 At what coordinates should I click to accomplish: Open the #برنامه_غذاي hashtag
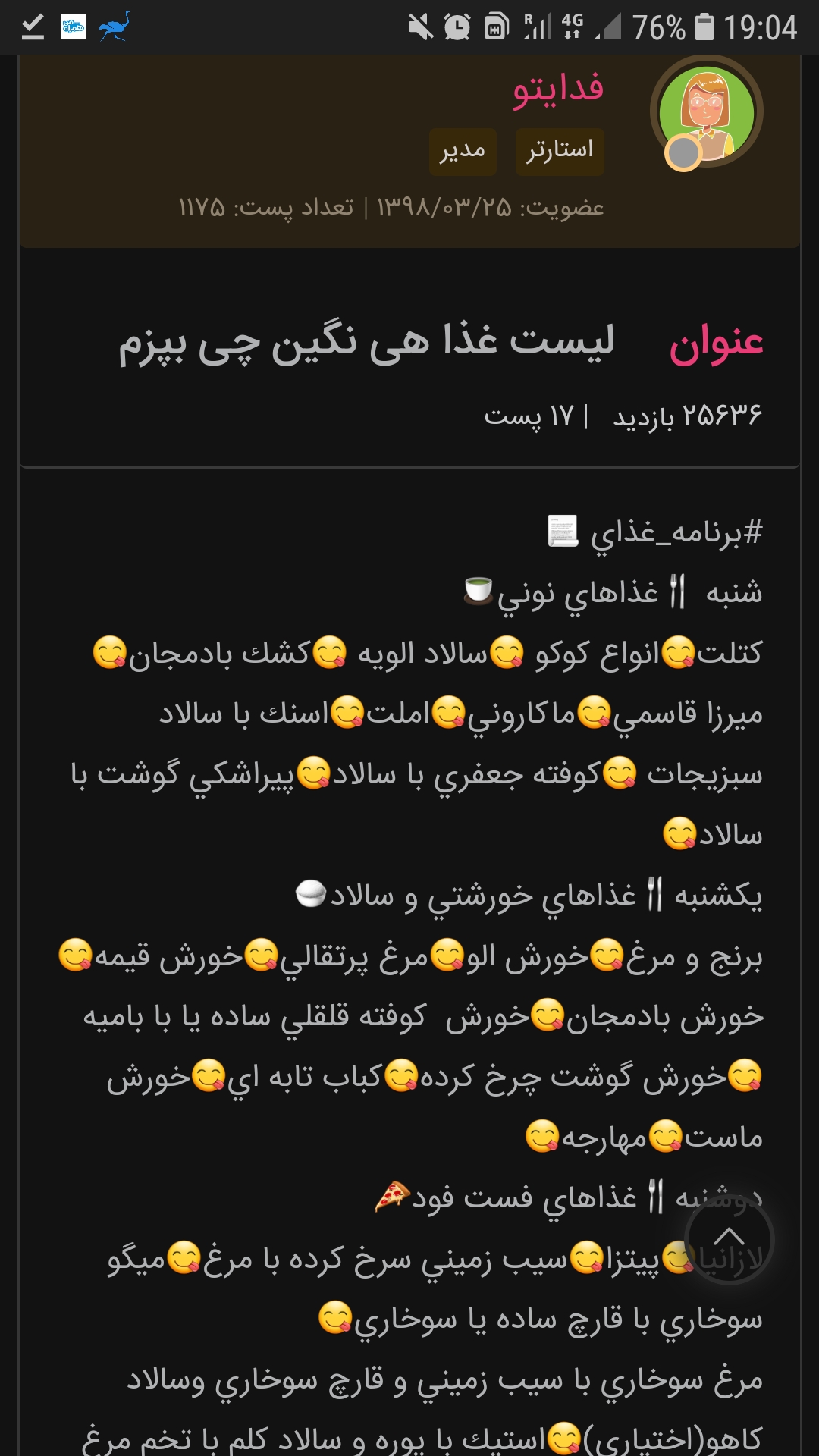pyautogui.click(x=676, y=532)
